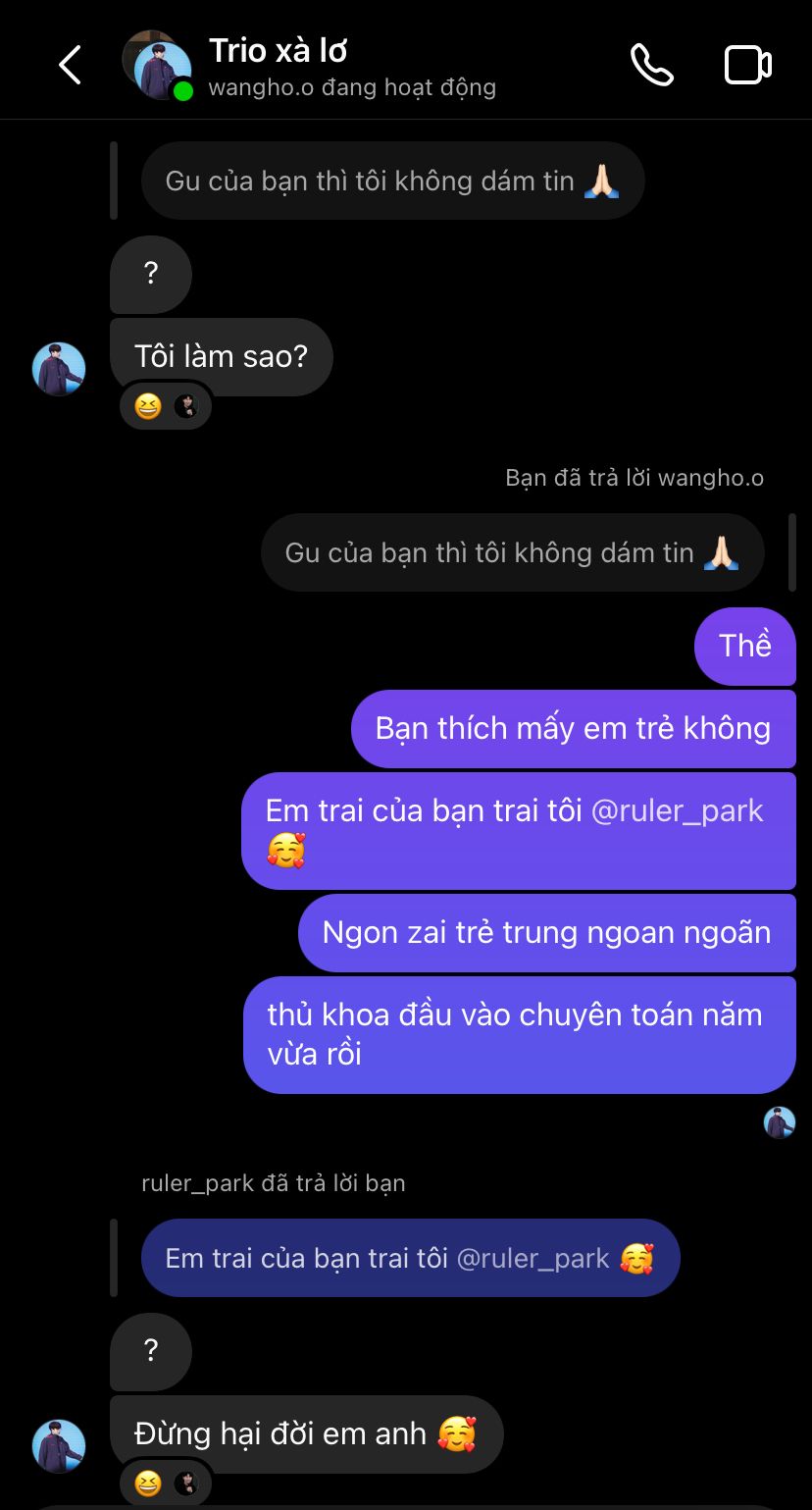Viewport: 812px width, 1510px height.
Task: Go back from the chat
Action: point(70,66)
